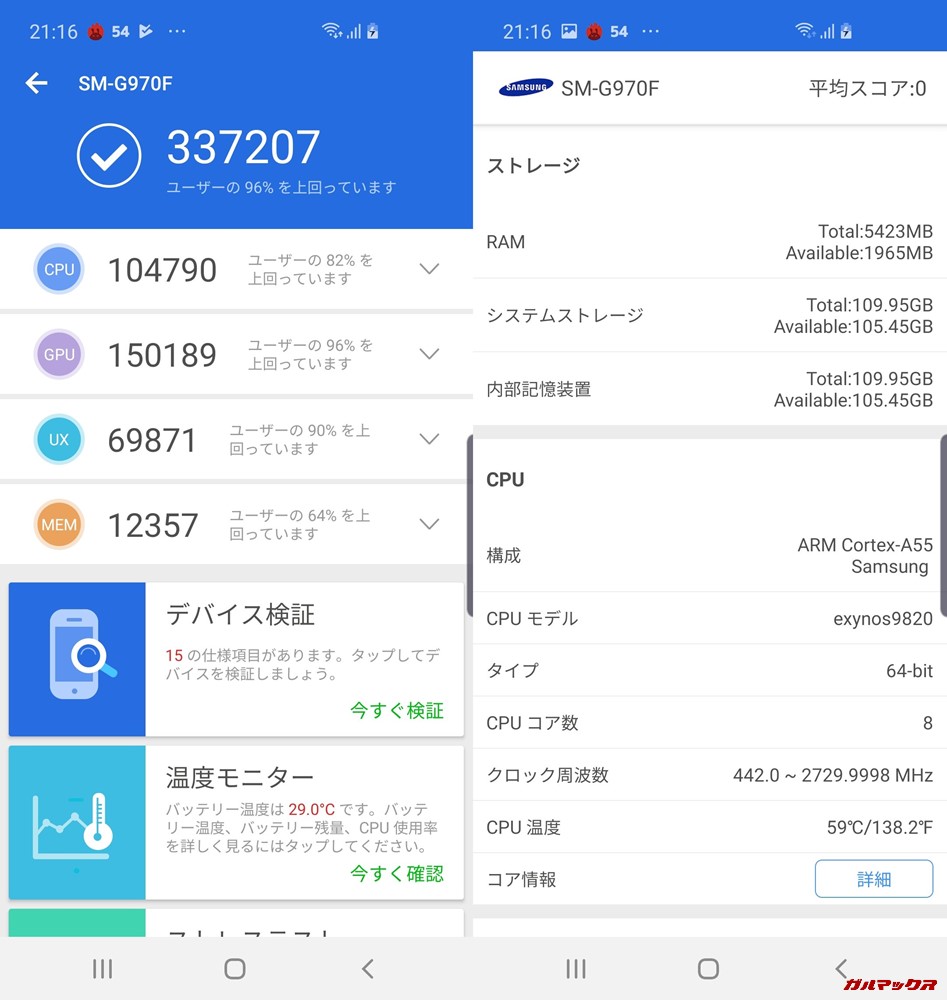Tap 今すぐ検証 on device verification card
The height and width of the screenshot is (1000, 947).
397,710
